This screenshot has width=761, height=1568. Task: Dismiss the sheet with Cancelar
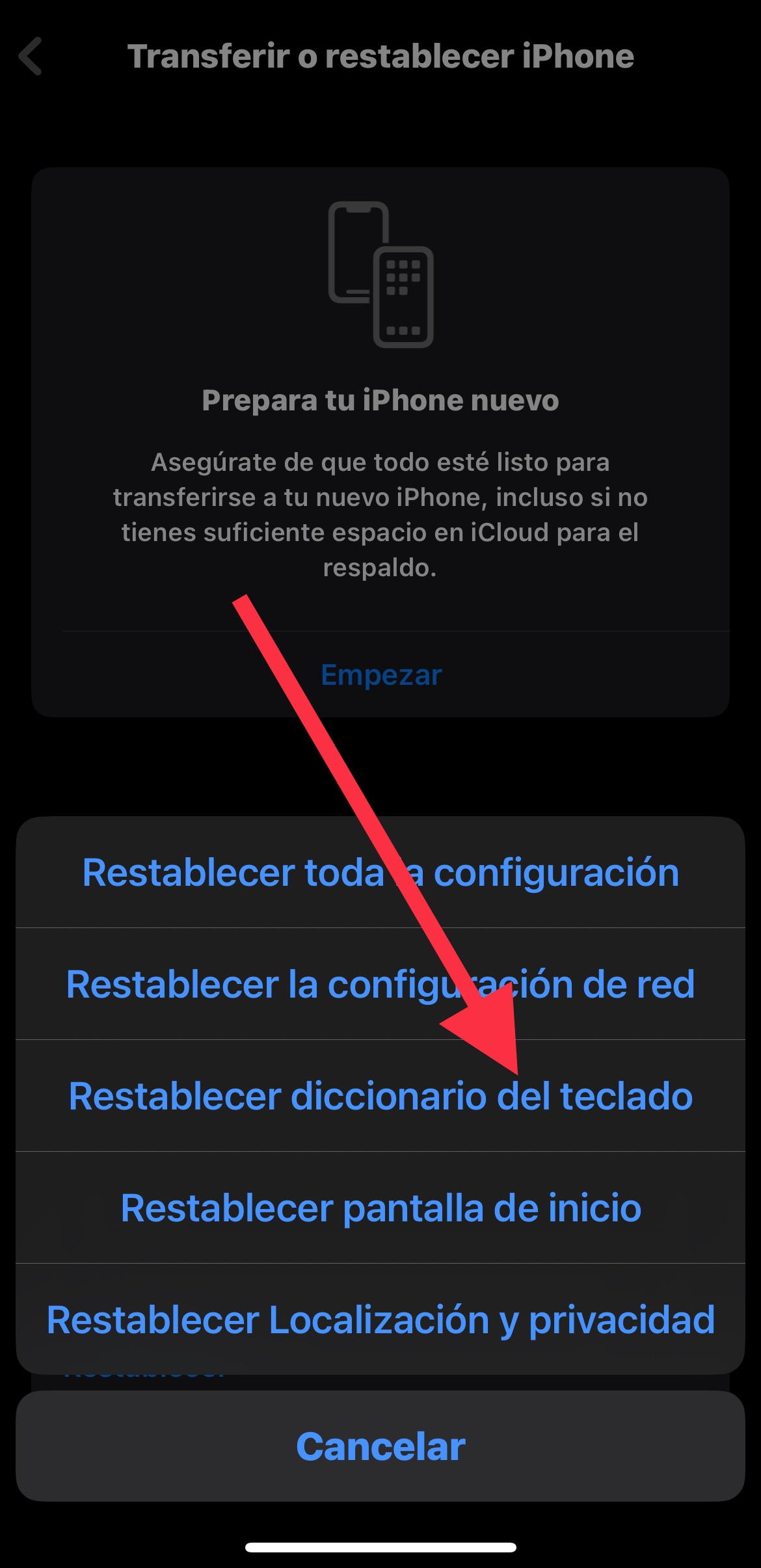[x=380, y=1446]
